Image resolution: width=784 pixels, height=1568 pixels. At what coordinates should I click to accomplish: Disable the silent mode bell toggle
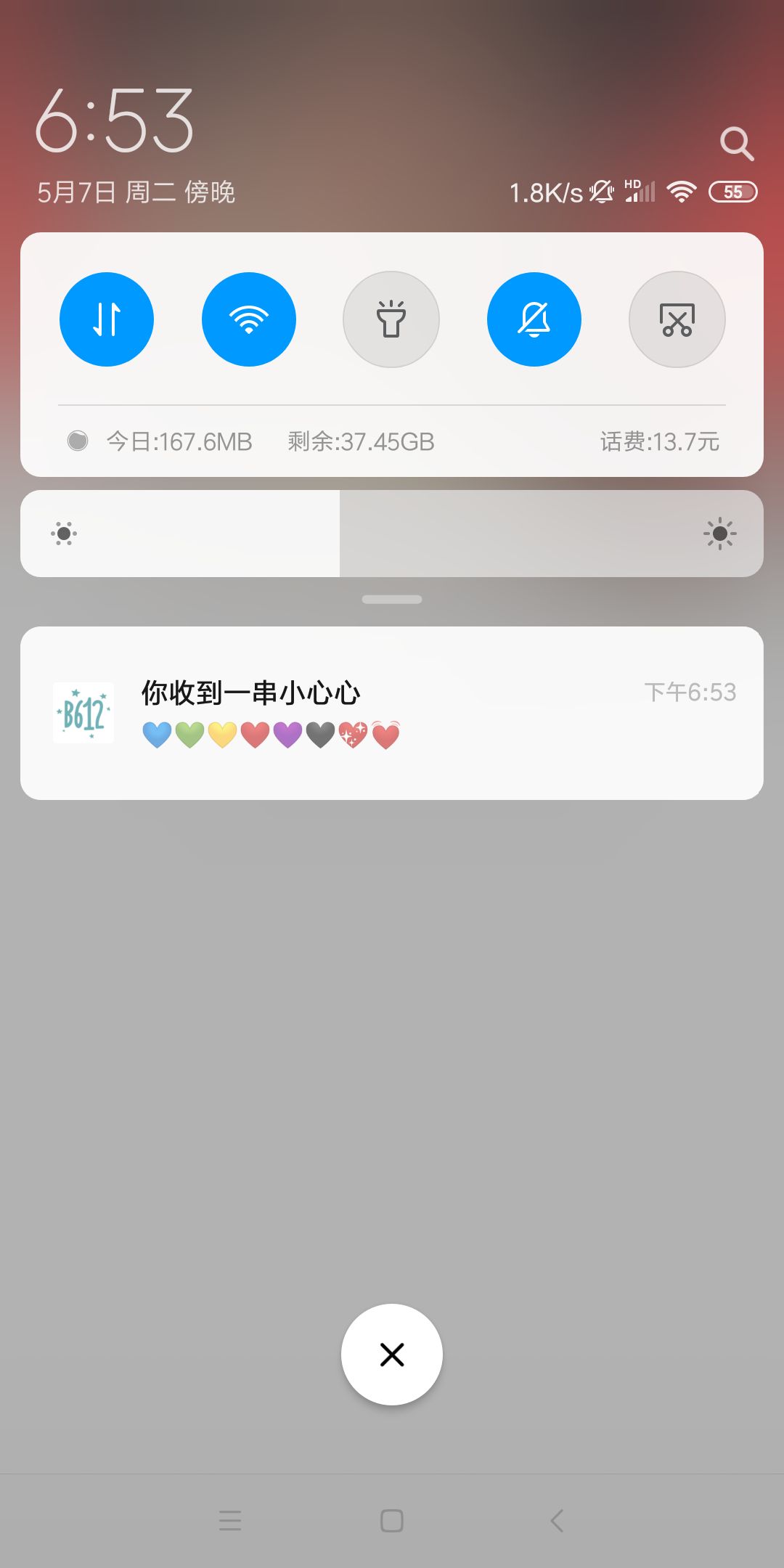click(534, 319)
